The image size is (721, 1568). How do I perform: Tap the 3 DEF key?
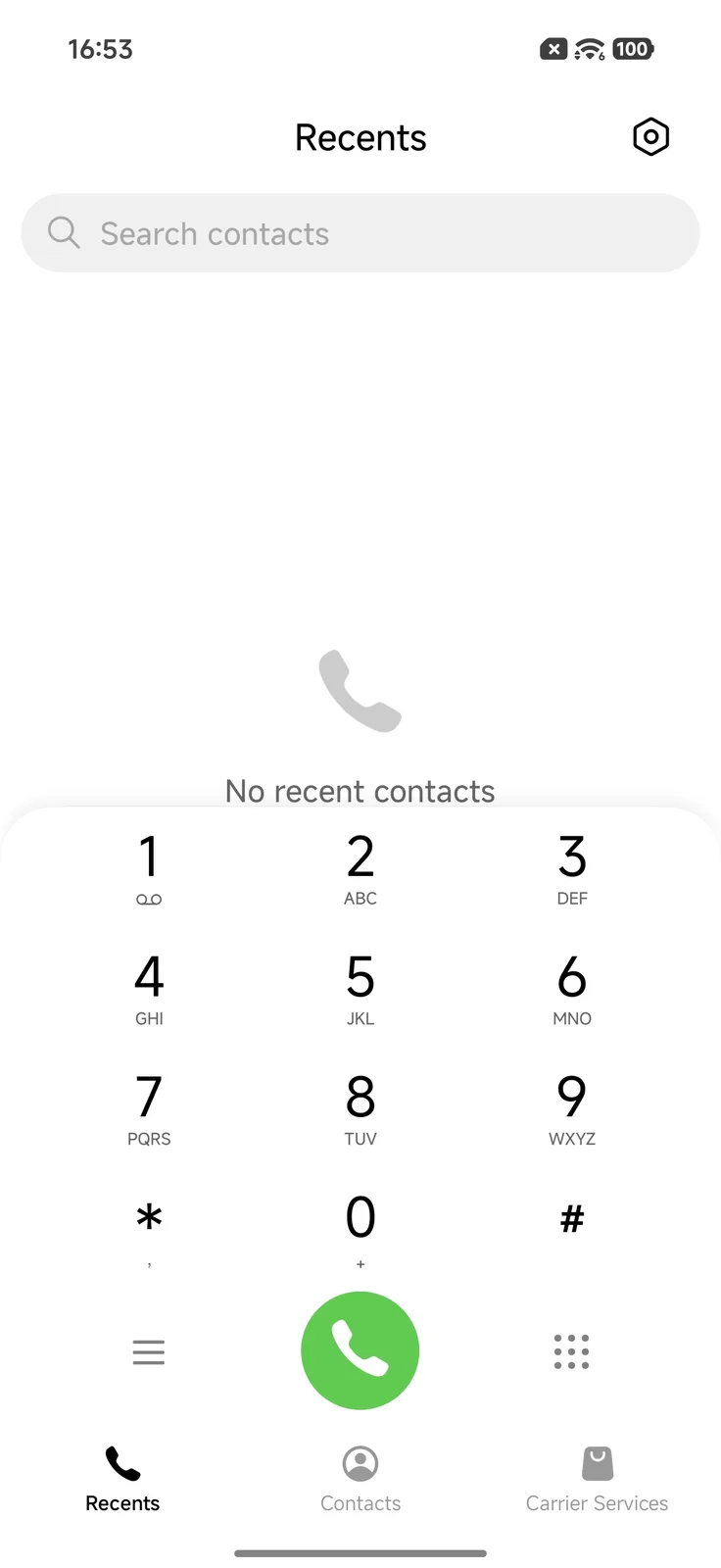point(572,867)
